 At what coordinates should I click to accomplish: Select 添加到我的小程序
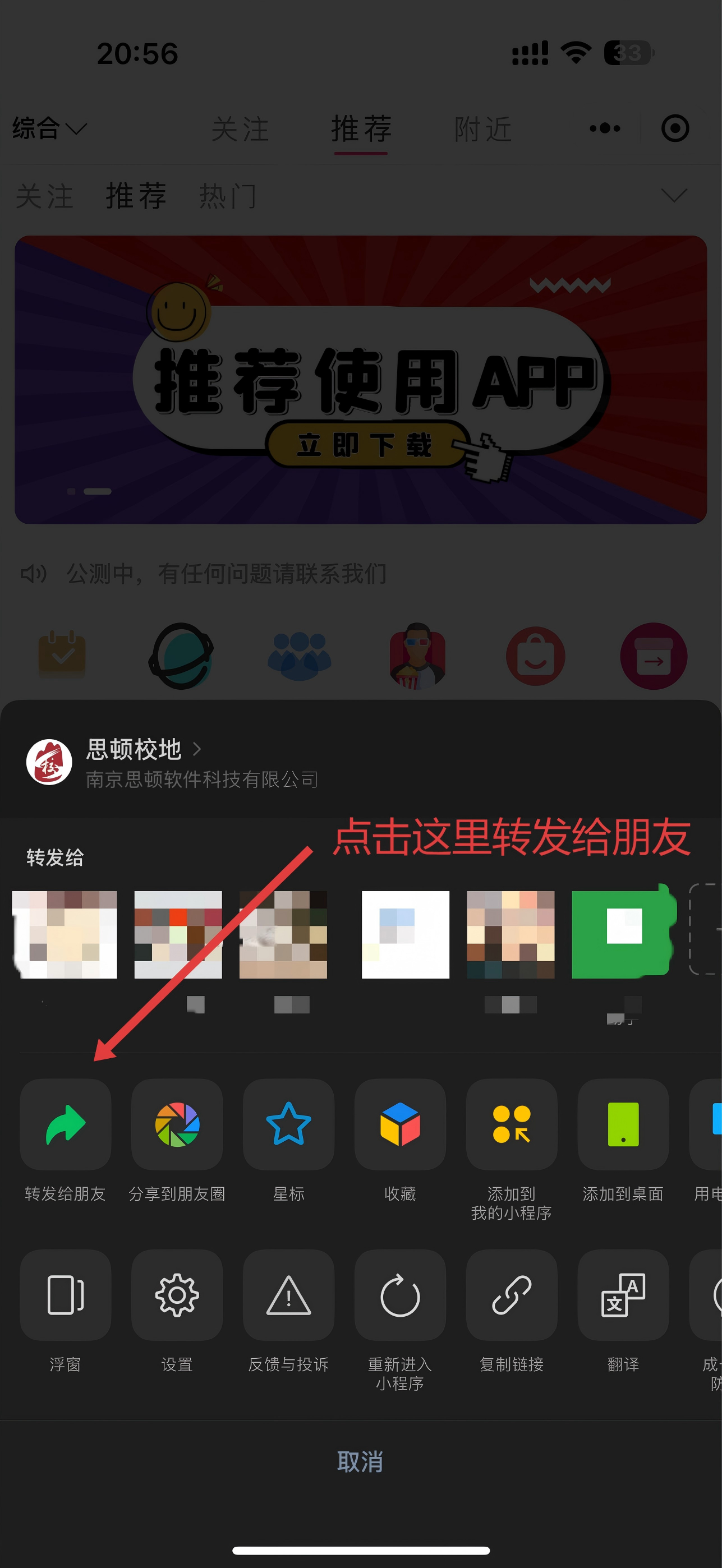coord(512,1124)
